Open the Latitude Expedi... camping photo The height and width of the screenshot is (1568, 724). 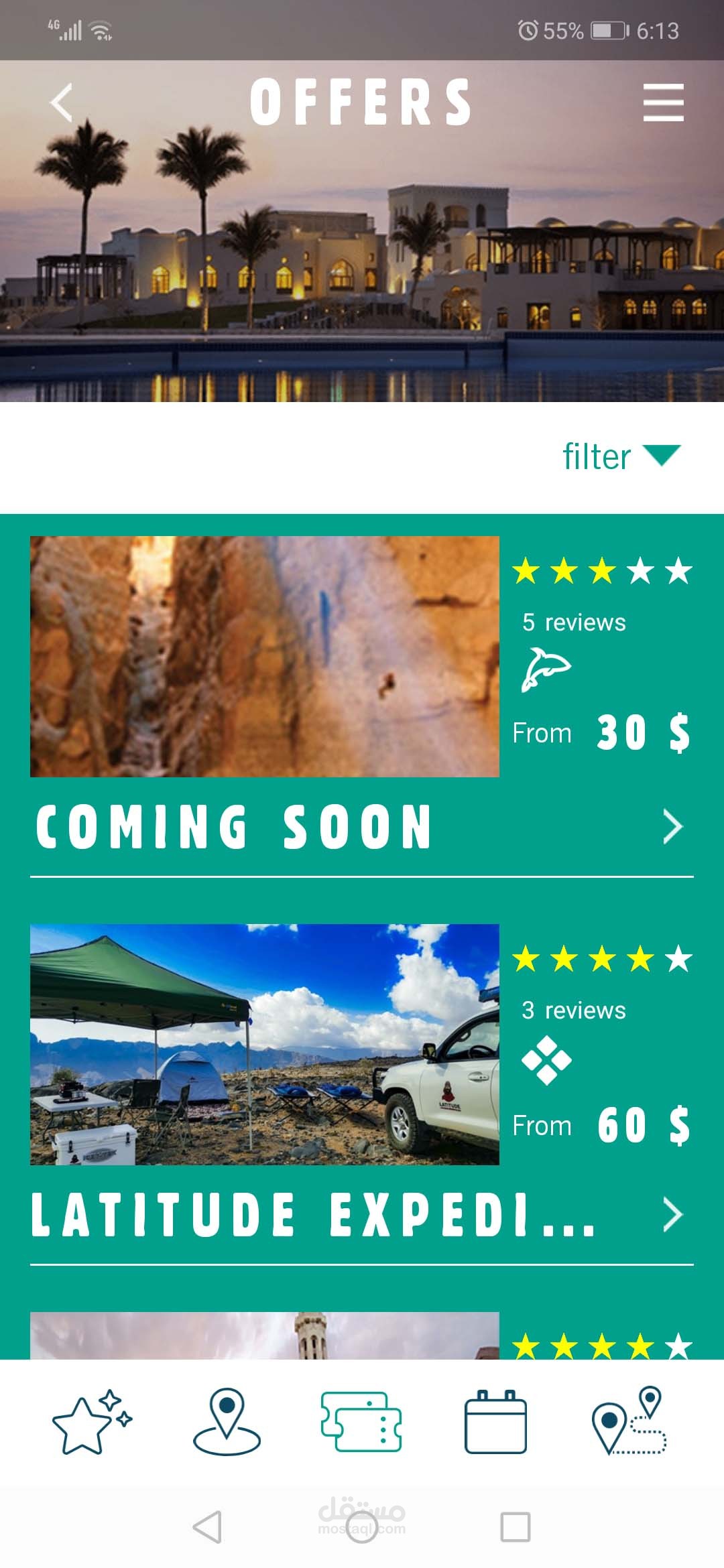tap(265, 1045)
